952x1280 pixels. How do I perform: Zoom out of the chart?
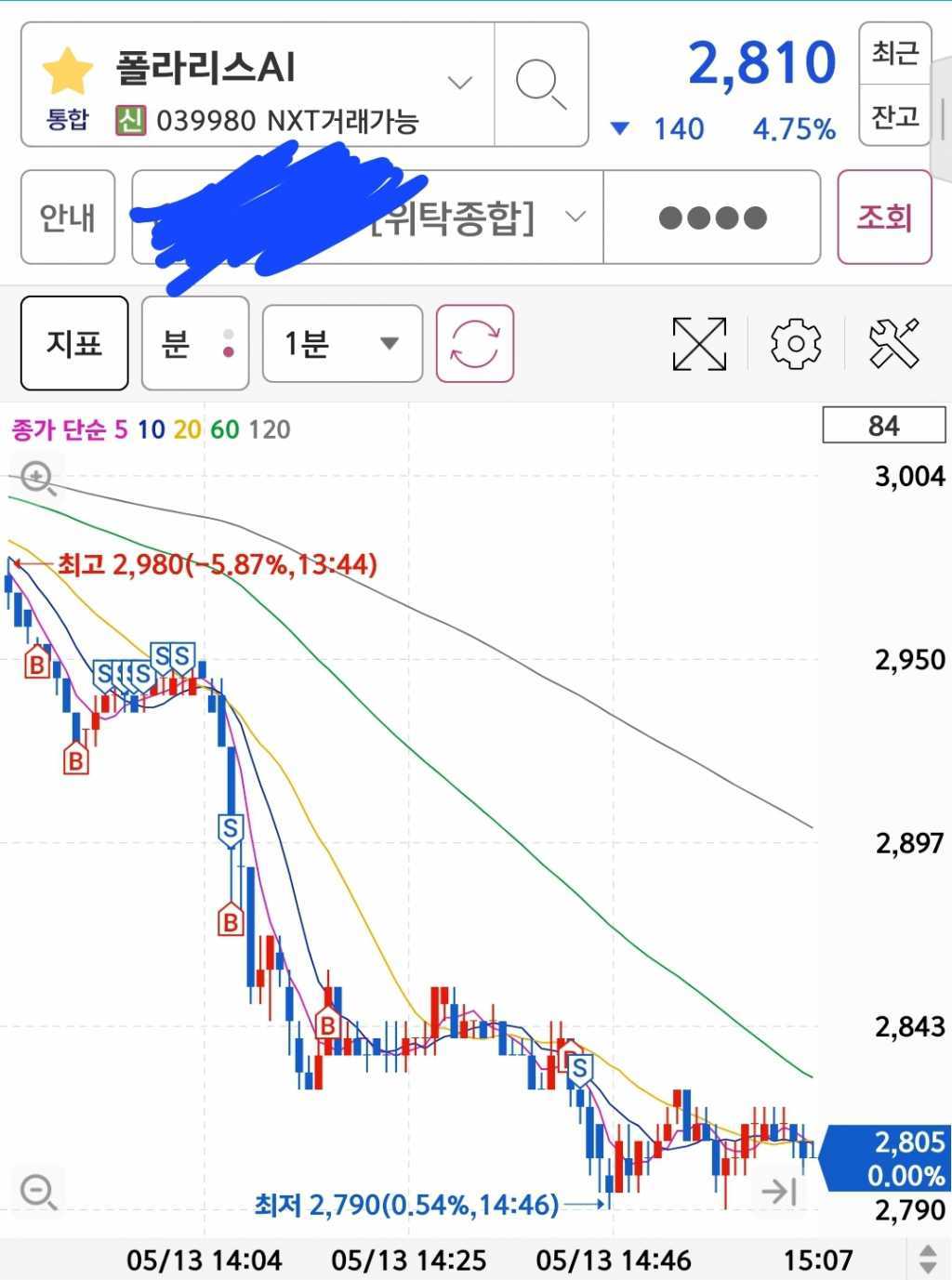click(38, 1191)
